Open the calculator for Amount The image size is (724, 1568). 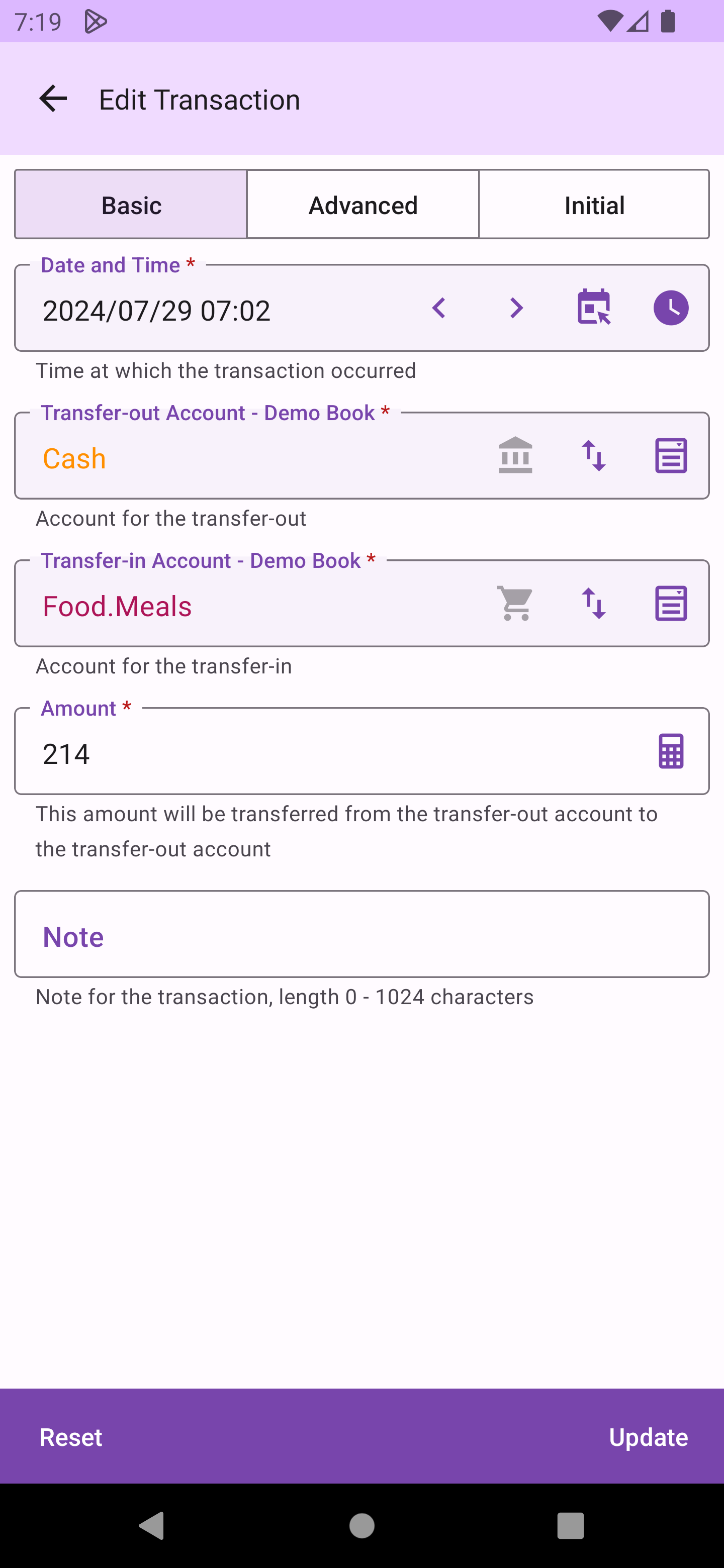[x=670, y=751]
